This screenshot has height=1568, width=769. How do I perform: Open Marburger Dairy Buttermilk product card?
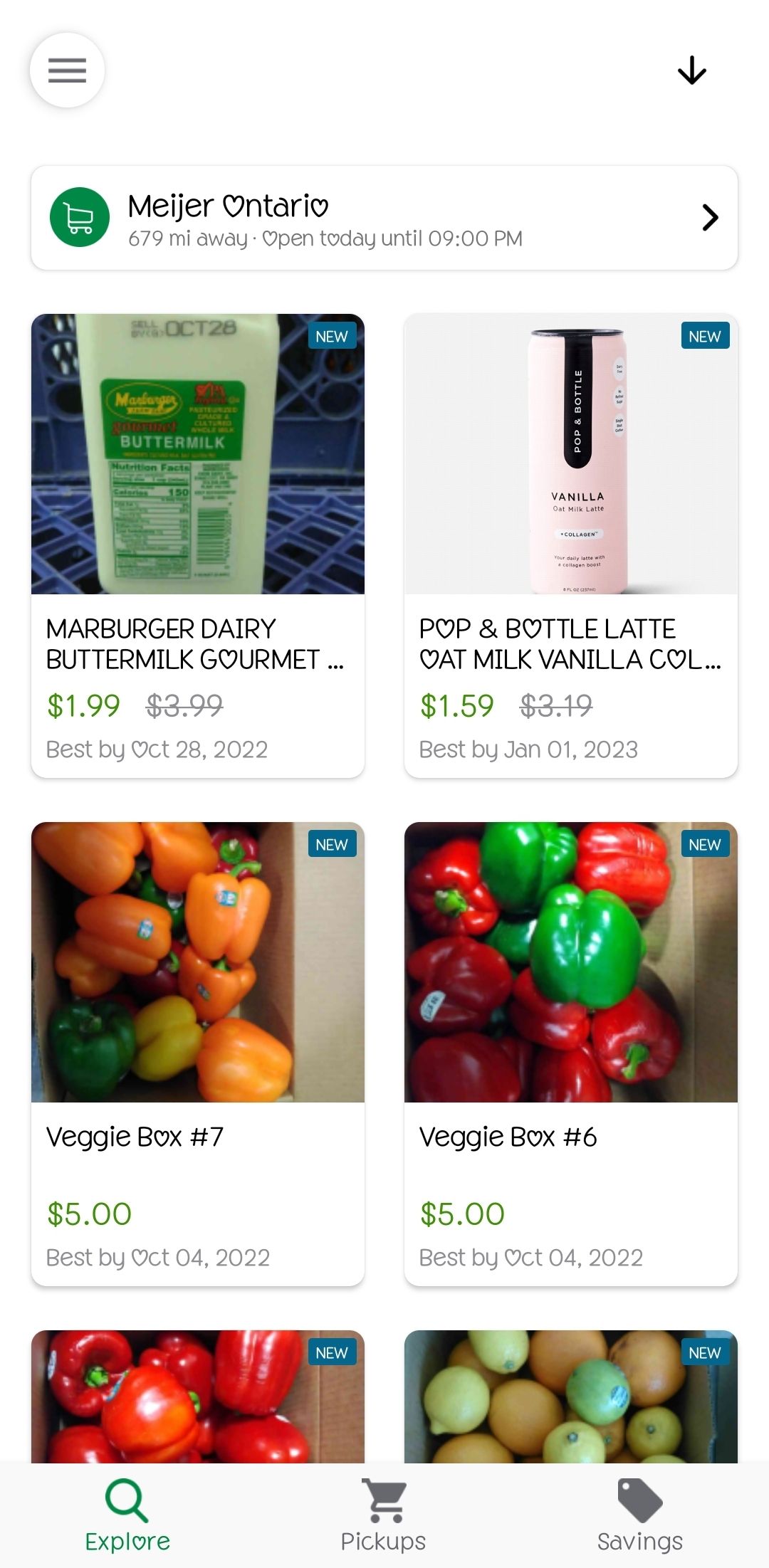198,545
